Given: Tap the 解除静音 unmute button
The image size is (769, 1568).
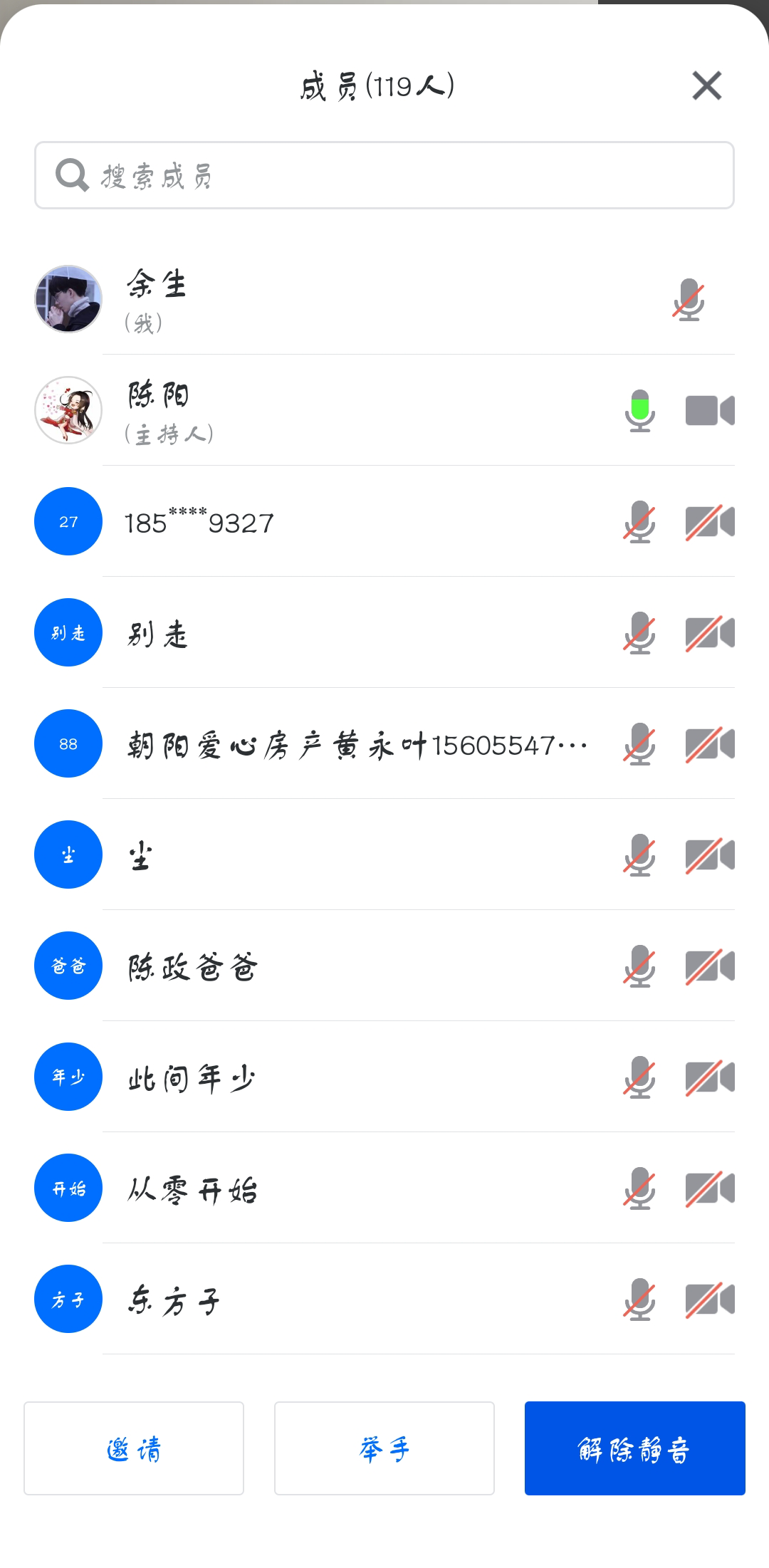Looking at the screenshot, I should click(634, 1448).
